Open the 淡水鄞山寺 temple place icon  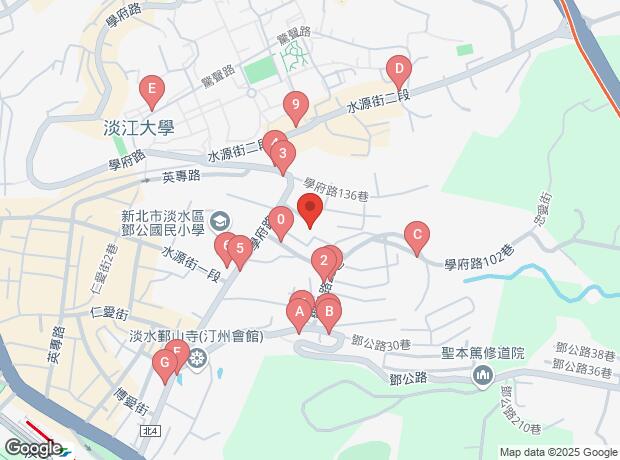coord(197,359)
